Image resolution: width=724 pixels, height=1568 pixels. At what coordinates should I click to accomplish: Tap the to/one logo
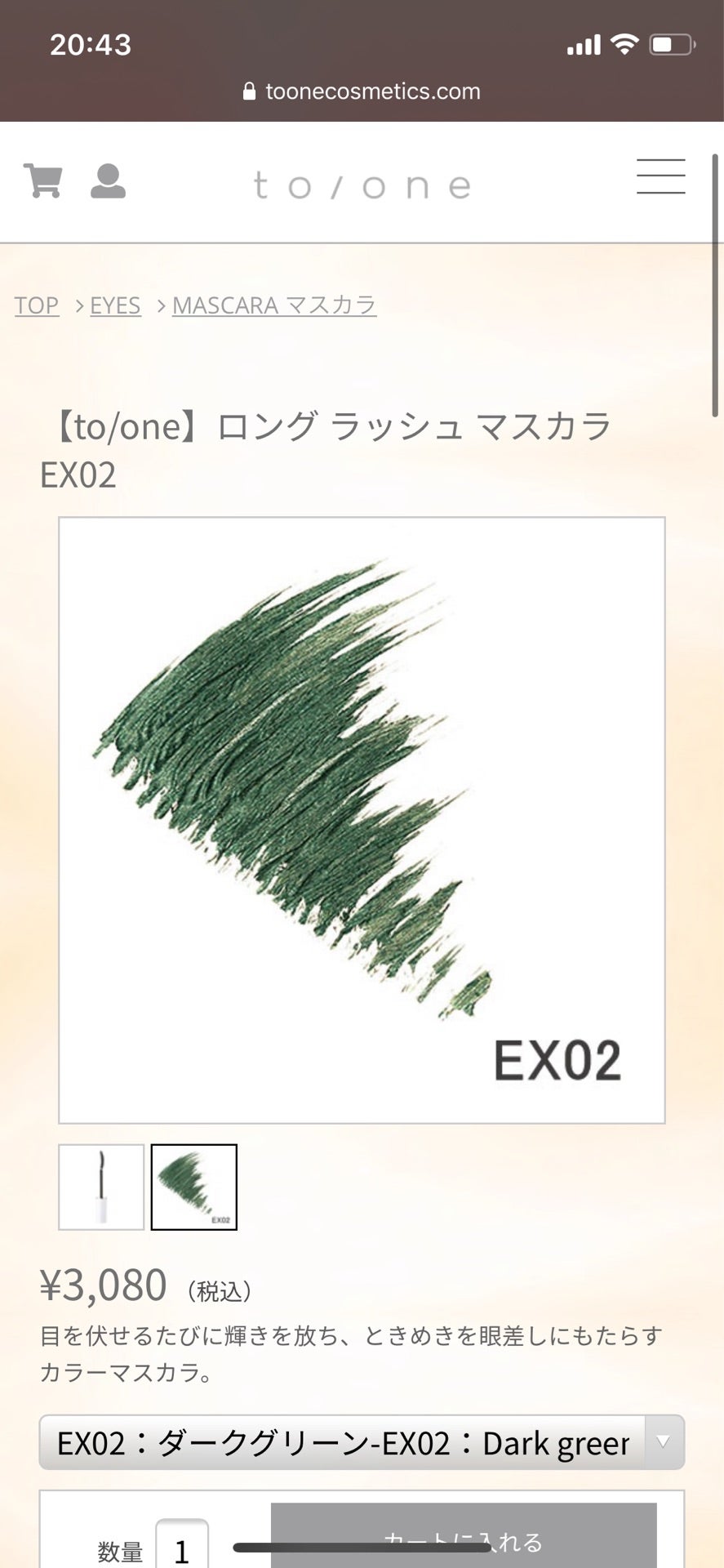[362, 183]
